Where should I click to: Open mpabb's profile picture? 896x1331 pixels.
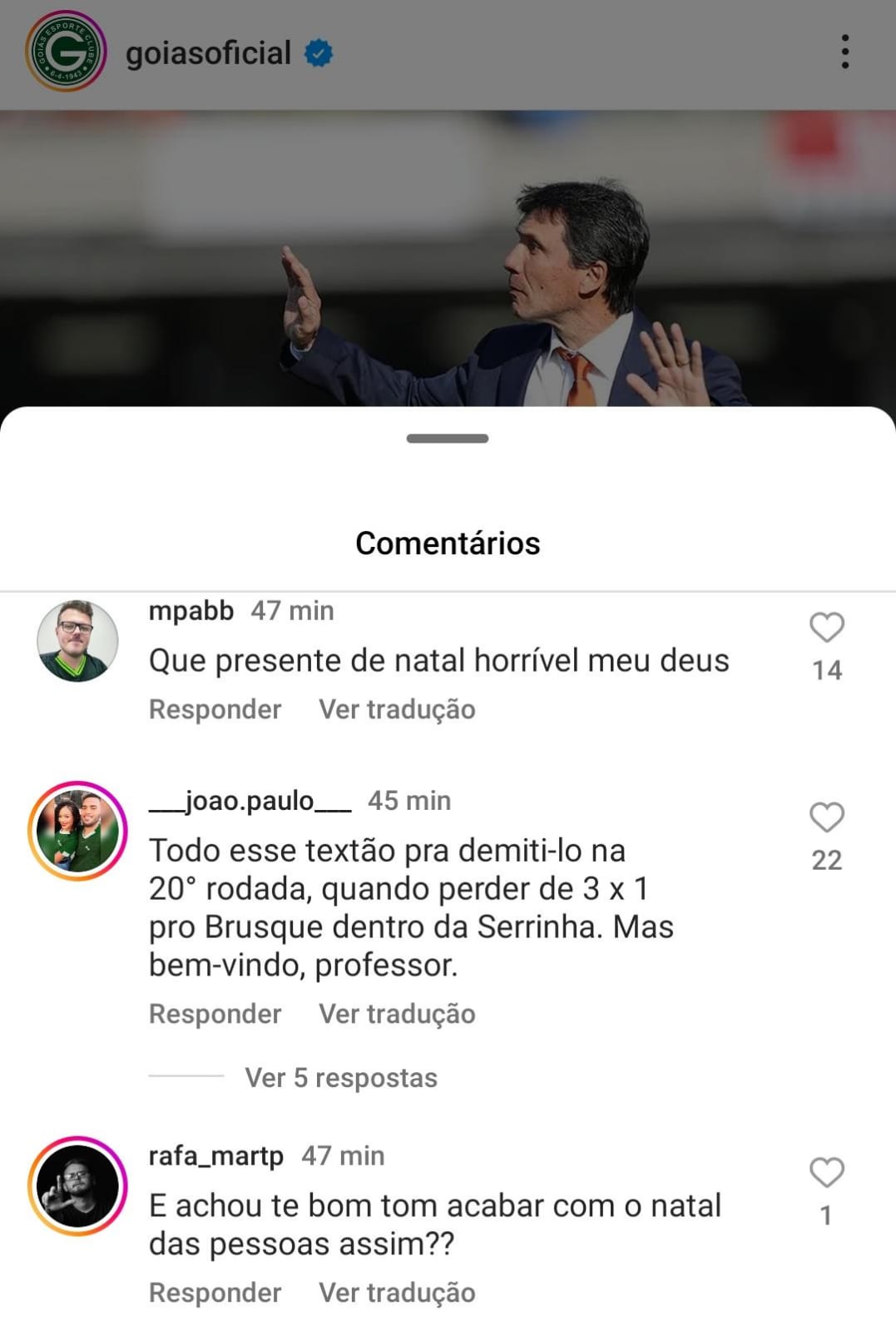click(77, 641)
